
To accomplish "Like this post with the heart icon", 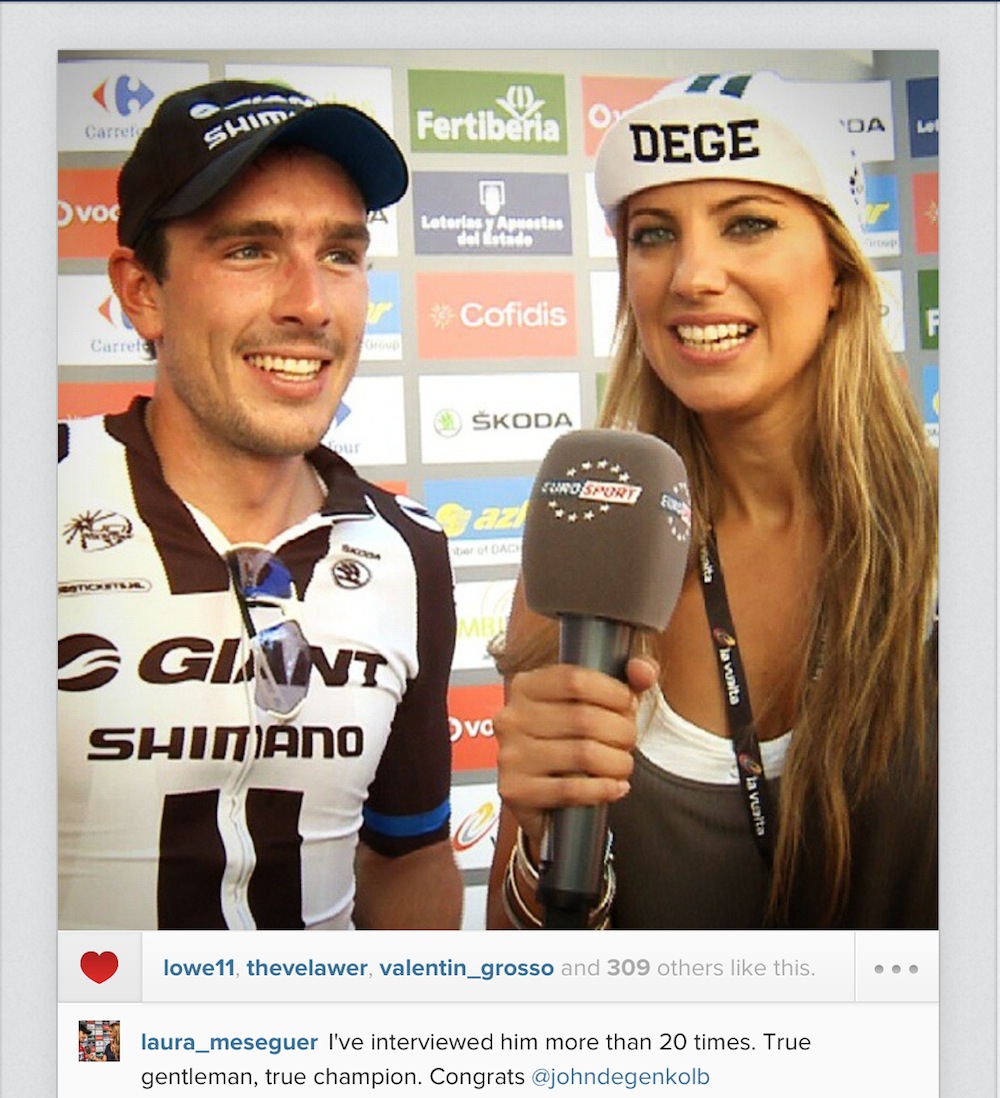I will pyautogui.click(x=99, y=967).
